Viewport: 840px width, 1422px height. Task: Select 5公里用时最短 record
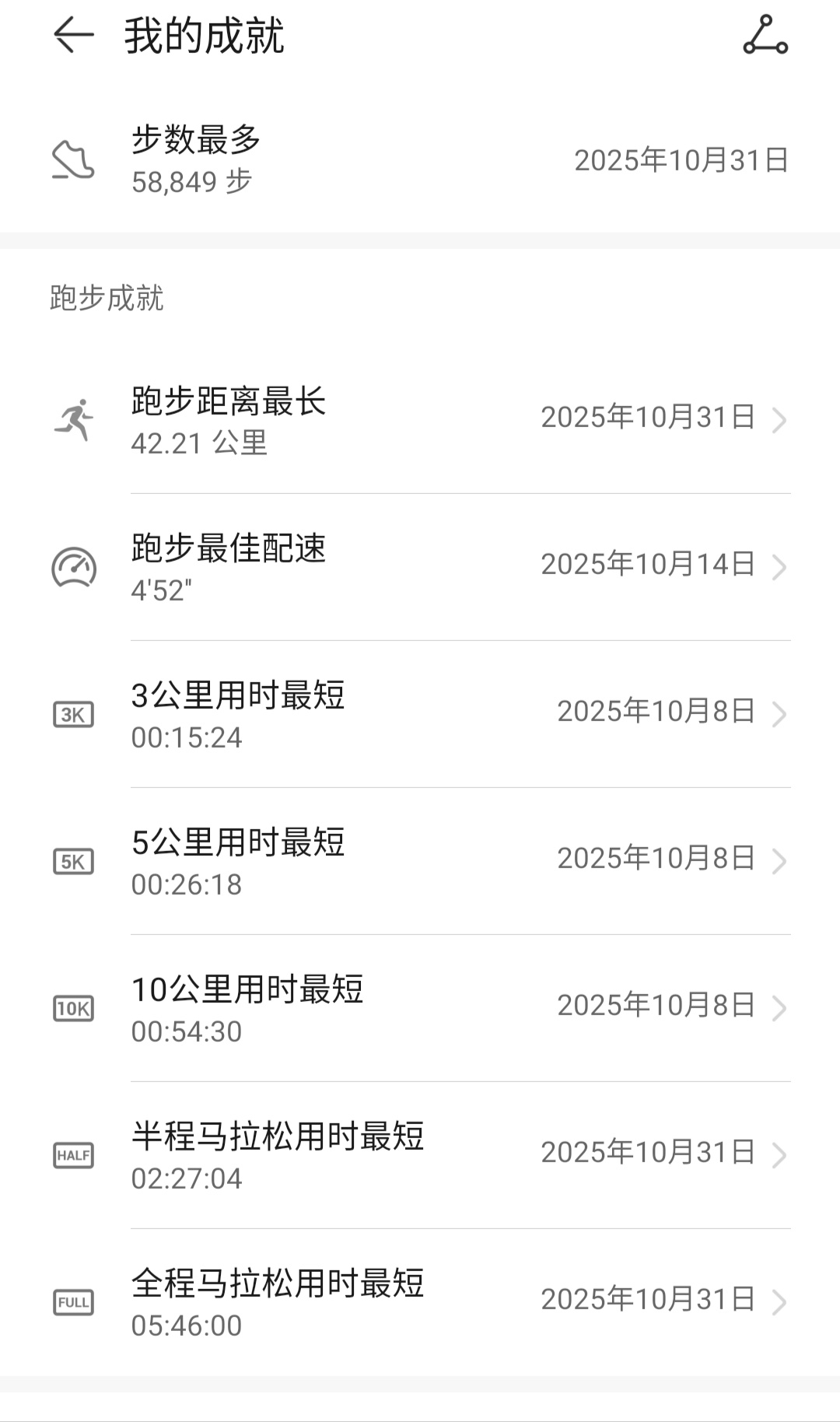click(420, 861)
